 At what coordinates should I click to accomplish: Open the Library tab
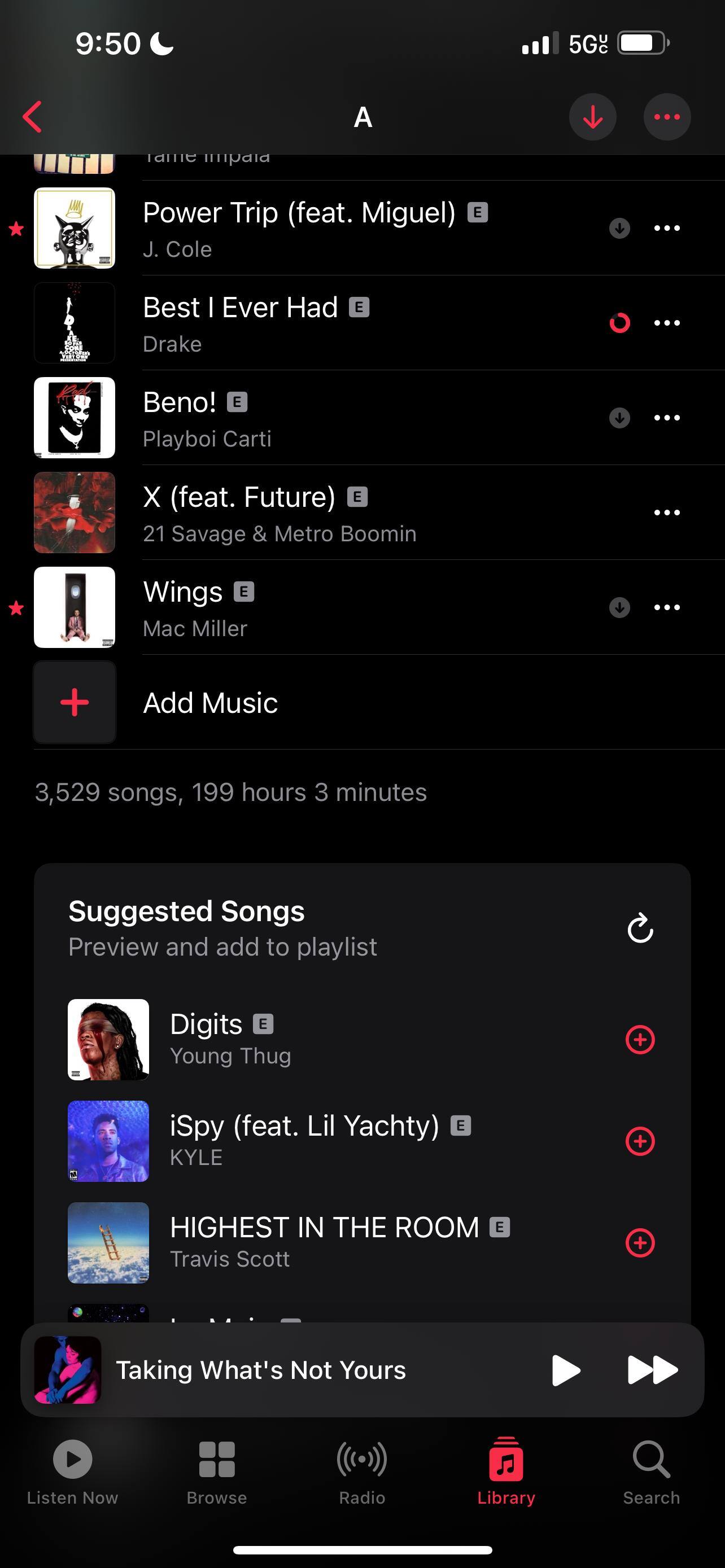[506, 1470]
